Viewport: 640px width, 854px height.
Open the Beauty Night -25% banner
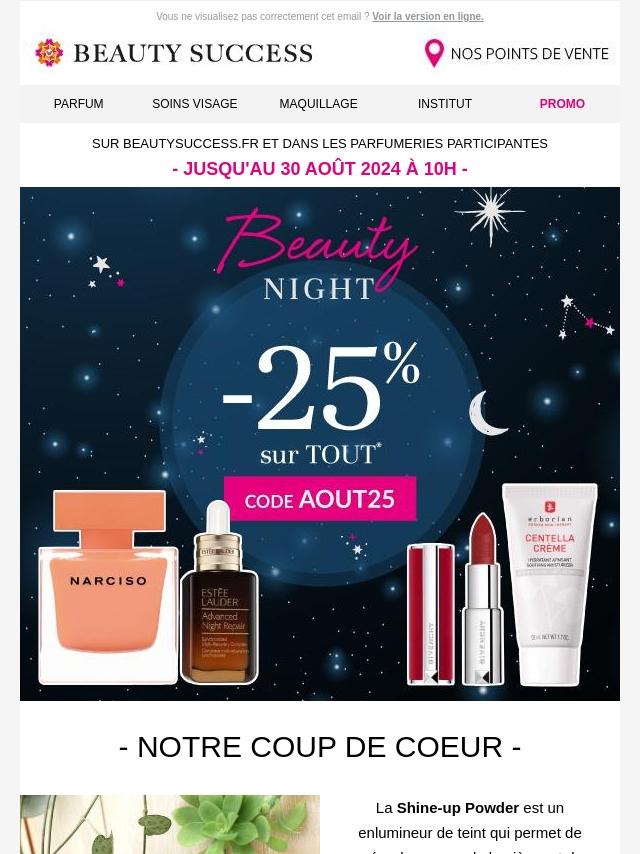pos(320,444)
